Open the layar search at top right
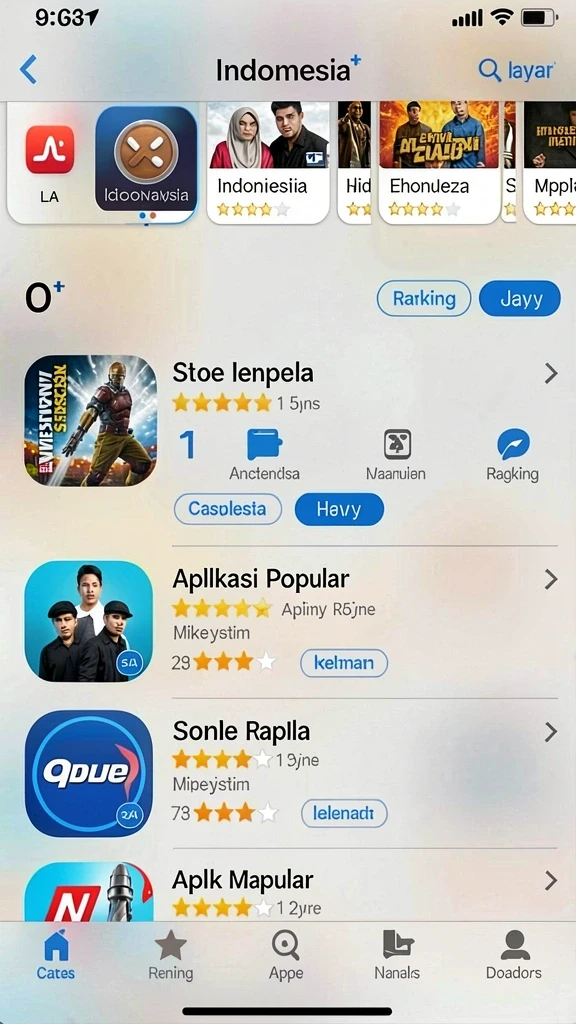The width and height of the screenshot is (576, 1024). tap(516, 69)
